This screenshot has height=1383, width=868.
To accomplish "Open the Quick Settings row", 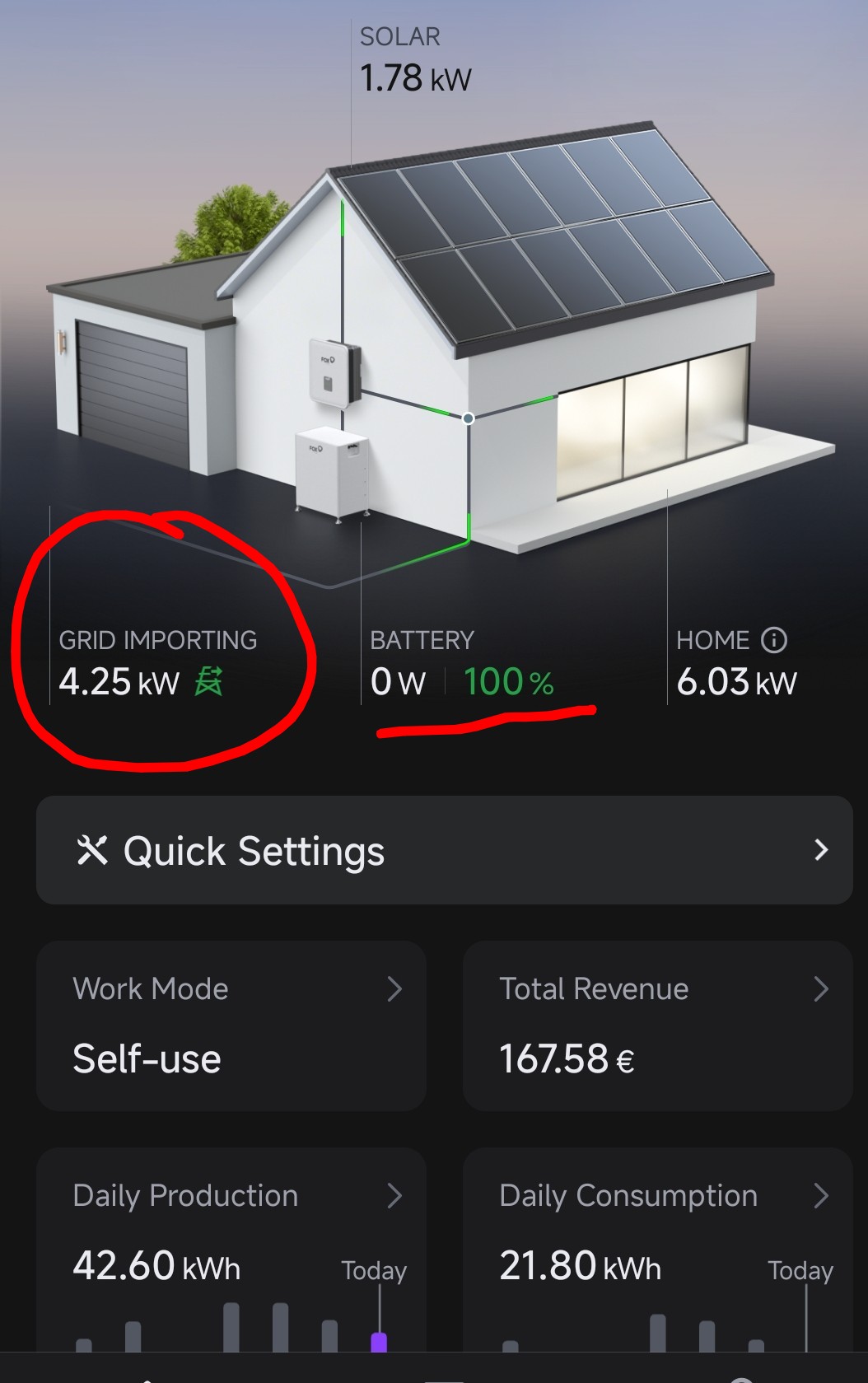I will tap(444, 850).
